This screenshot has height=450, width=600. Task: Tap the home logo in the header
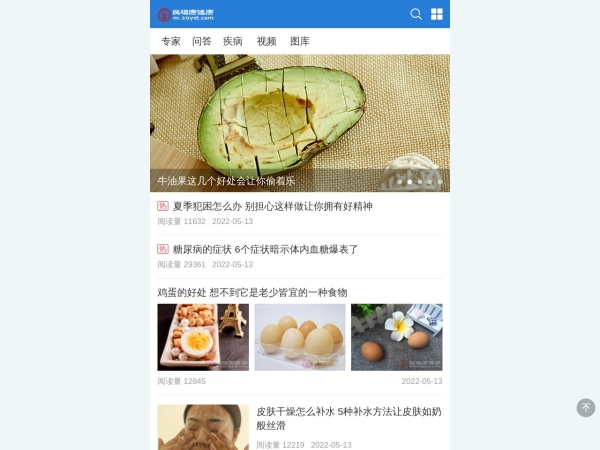(185, 14)
